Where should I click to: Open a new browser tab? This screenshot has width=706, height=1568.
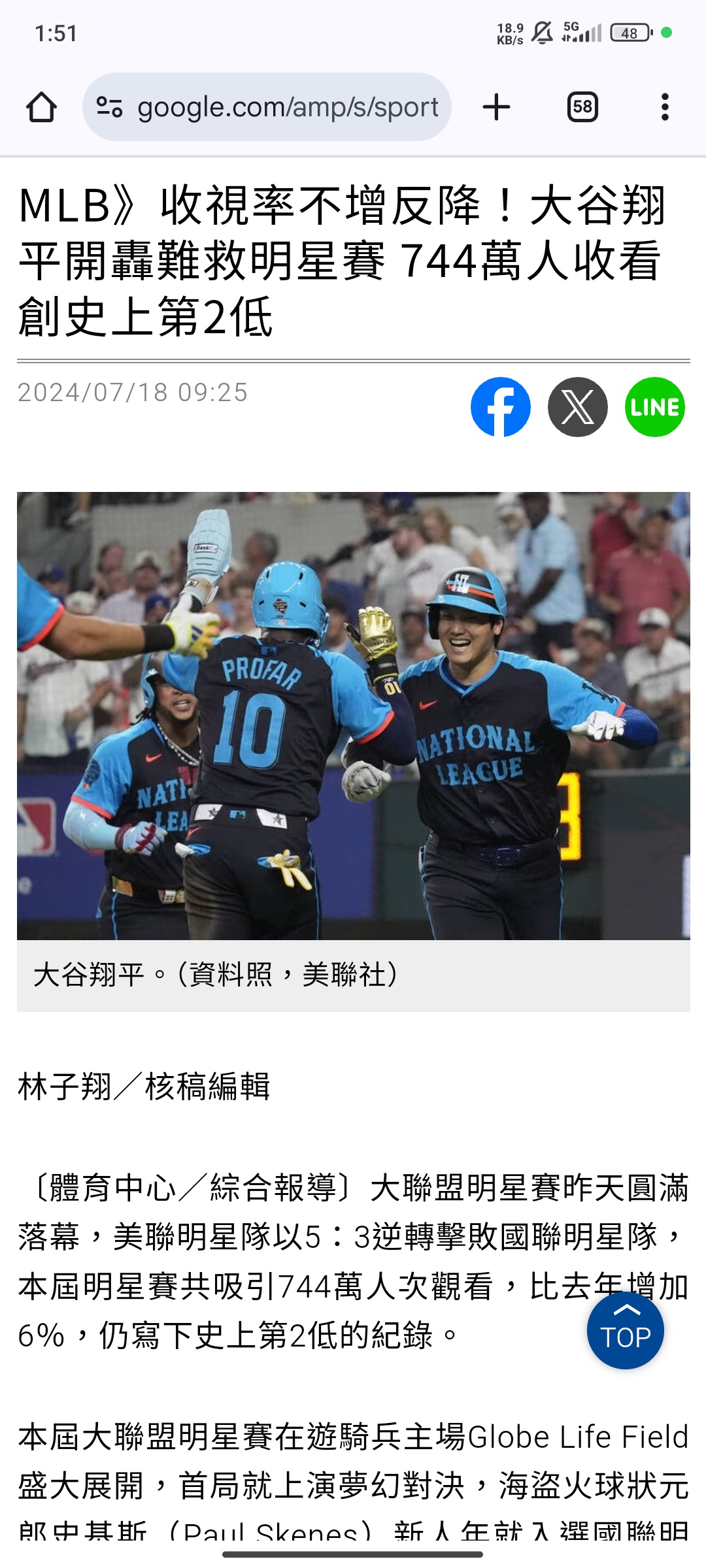click(x=496, y=107)
